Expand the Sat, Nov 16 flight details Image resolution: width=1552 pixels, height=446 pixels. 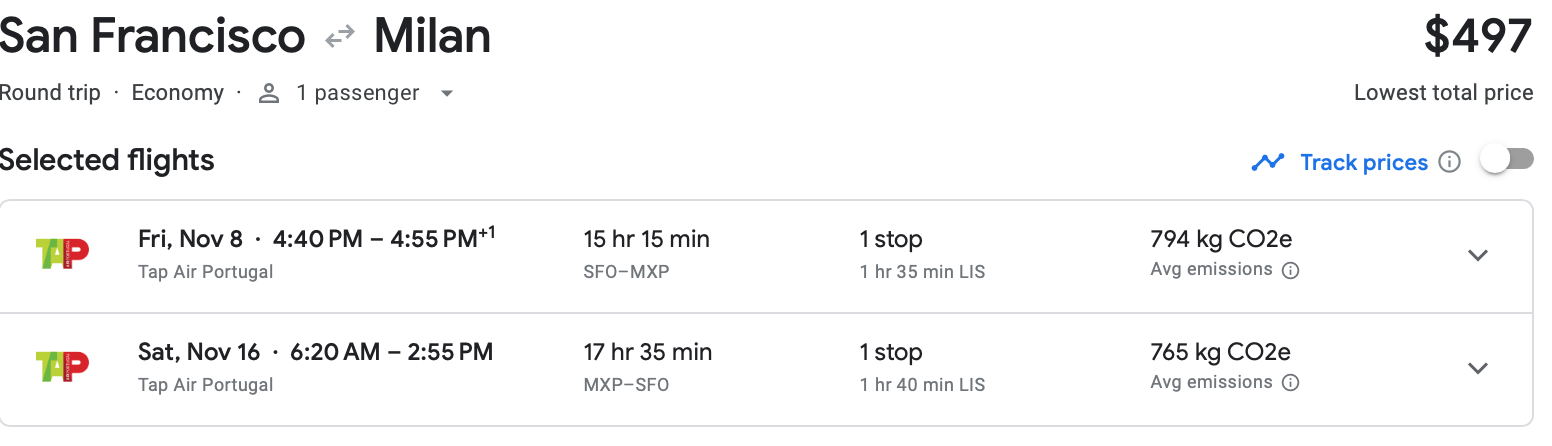point(1477,368)
